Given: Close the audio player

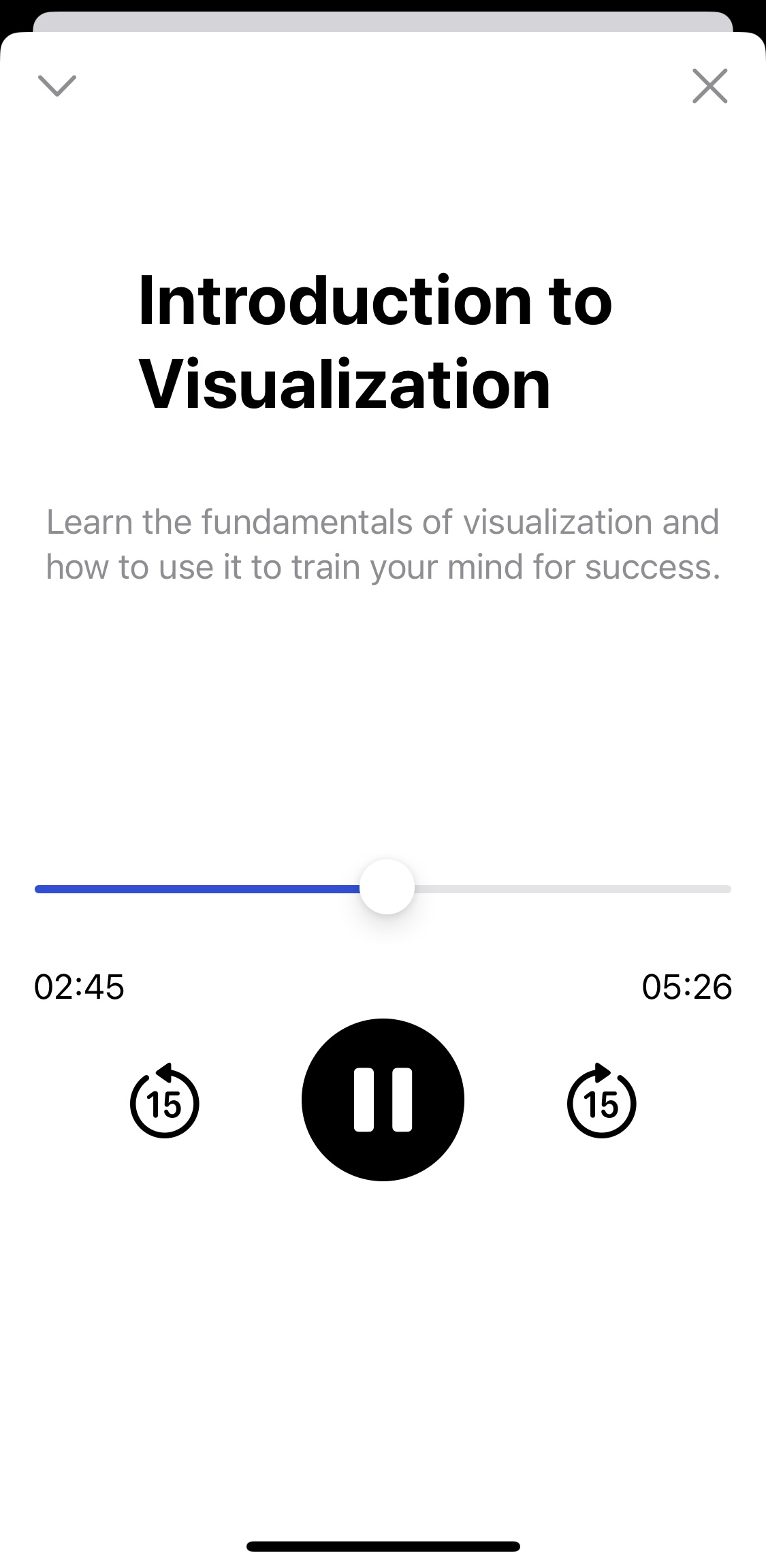Looking at the screenshot, I should [x=709, y=86].
